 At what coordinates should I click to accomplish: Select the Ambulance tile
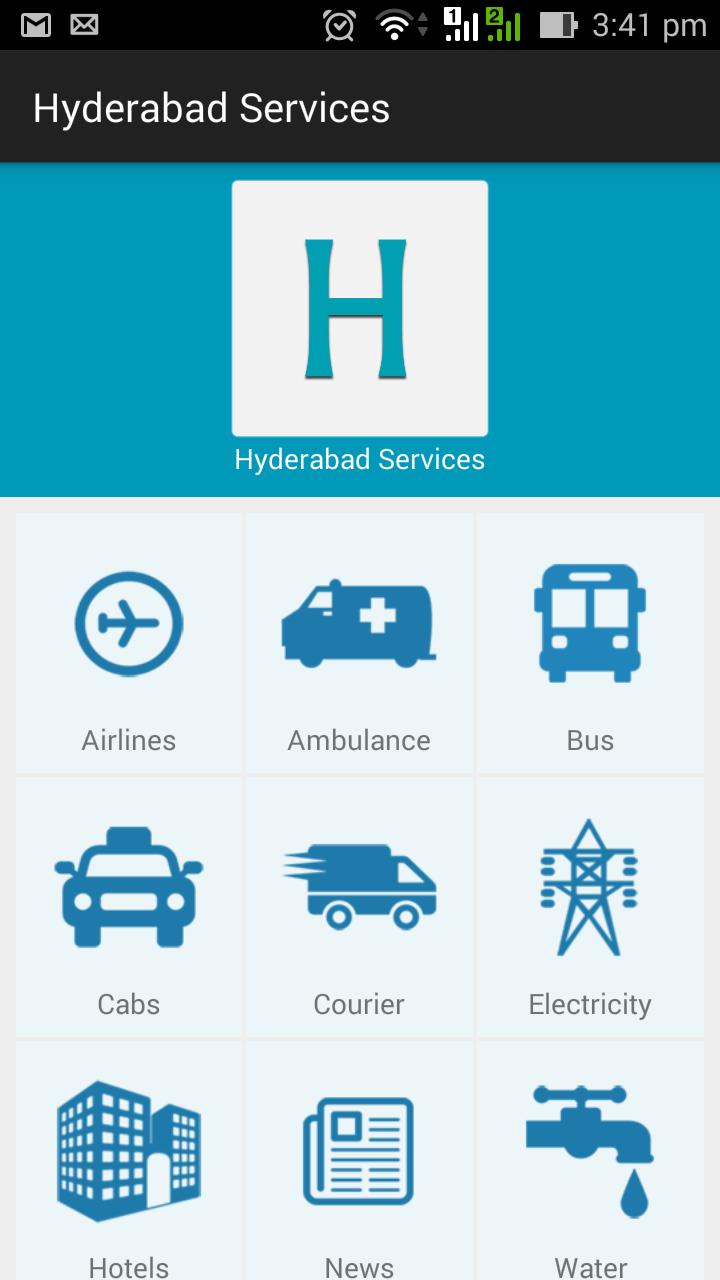coord(359,643)
